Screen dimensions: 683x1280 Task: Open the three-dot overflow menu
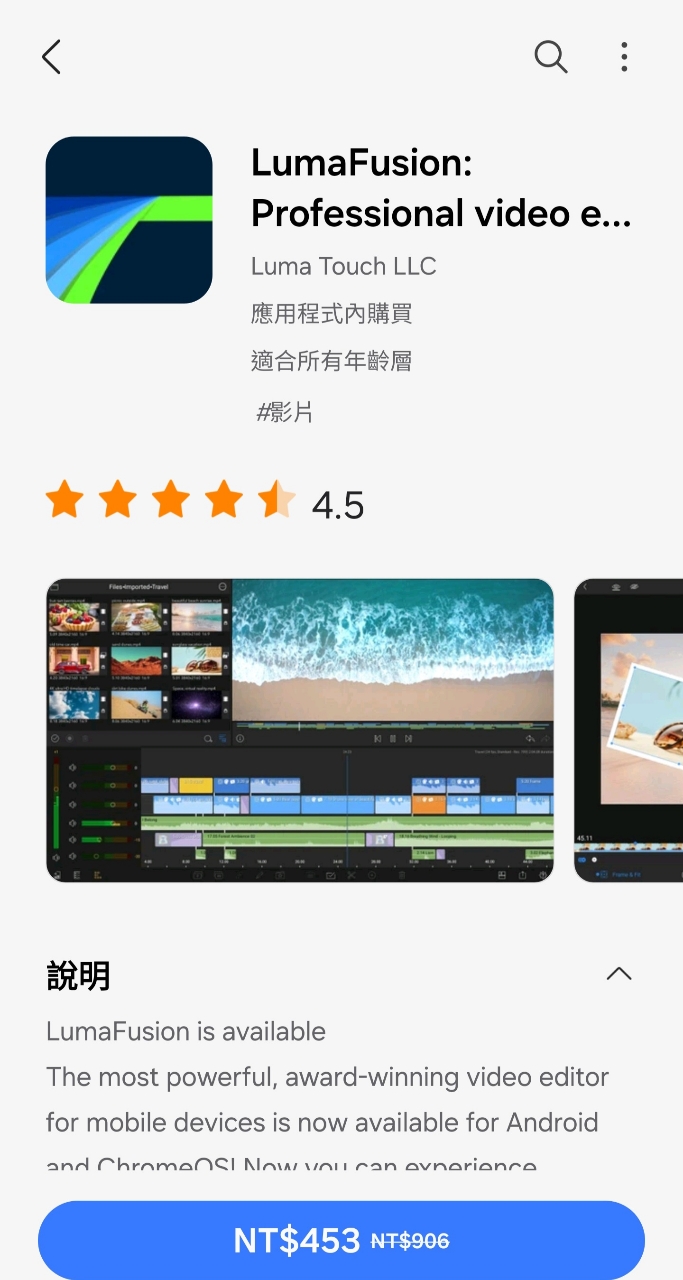point(624,57)
